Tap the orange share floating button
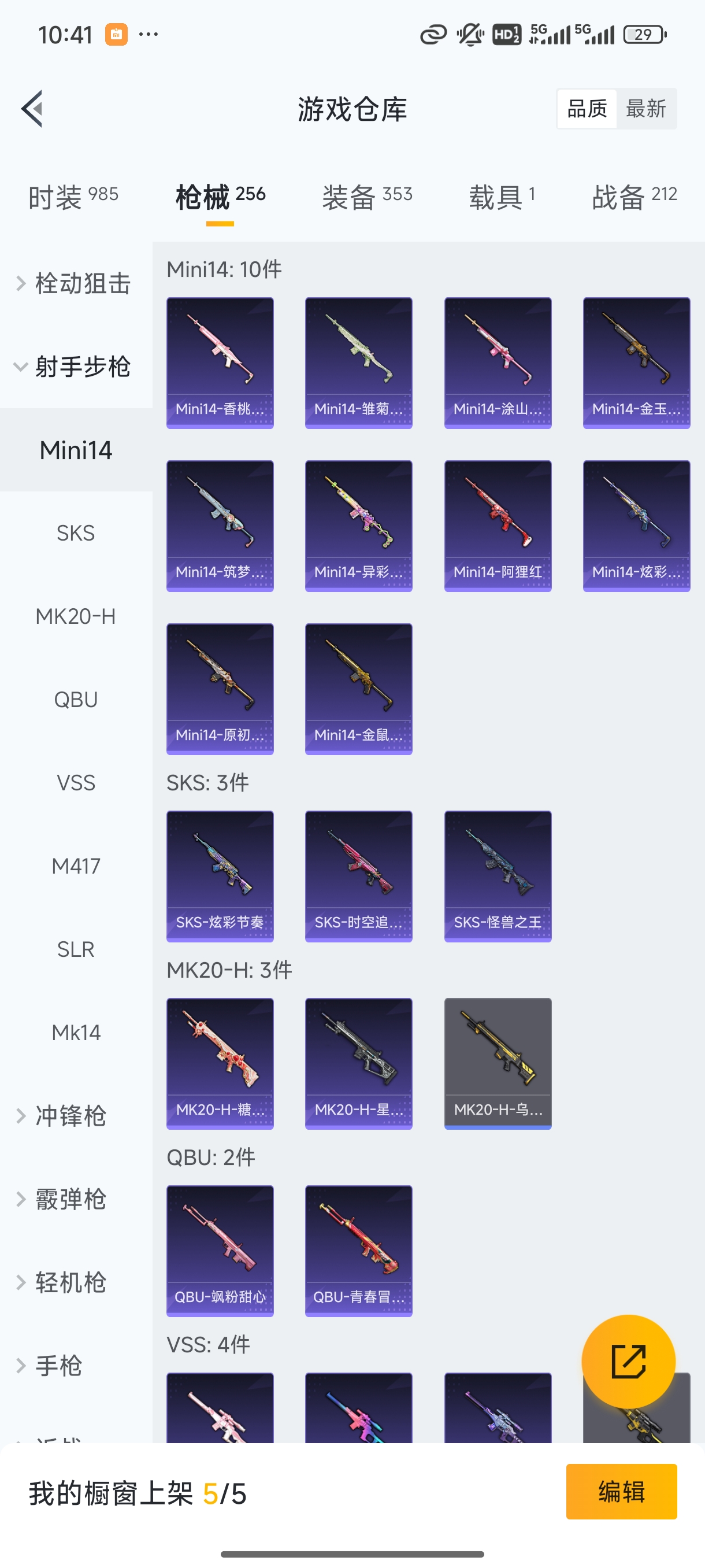The width and height of the screenshot is (705, 1568). click(x=628, y=1362)
